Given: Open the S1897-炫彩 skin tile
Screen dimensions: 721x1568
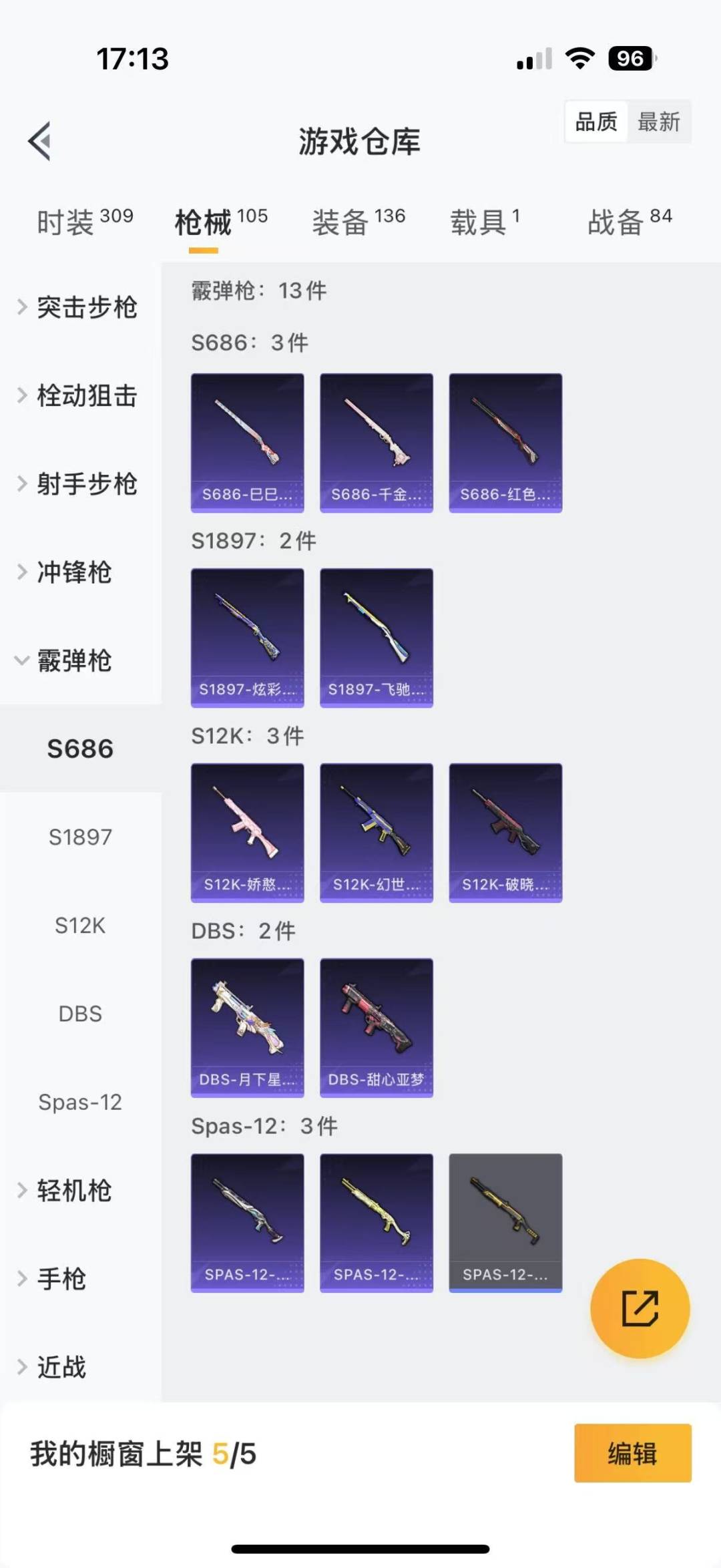Looking at the screenshot, I should click(x=248, y=638).
